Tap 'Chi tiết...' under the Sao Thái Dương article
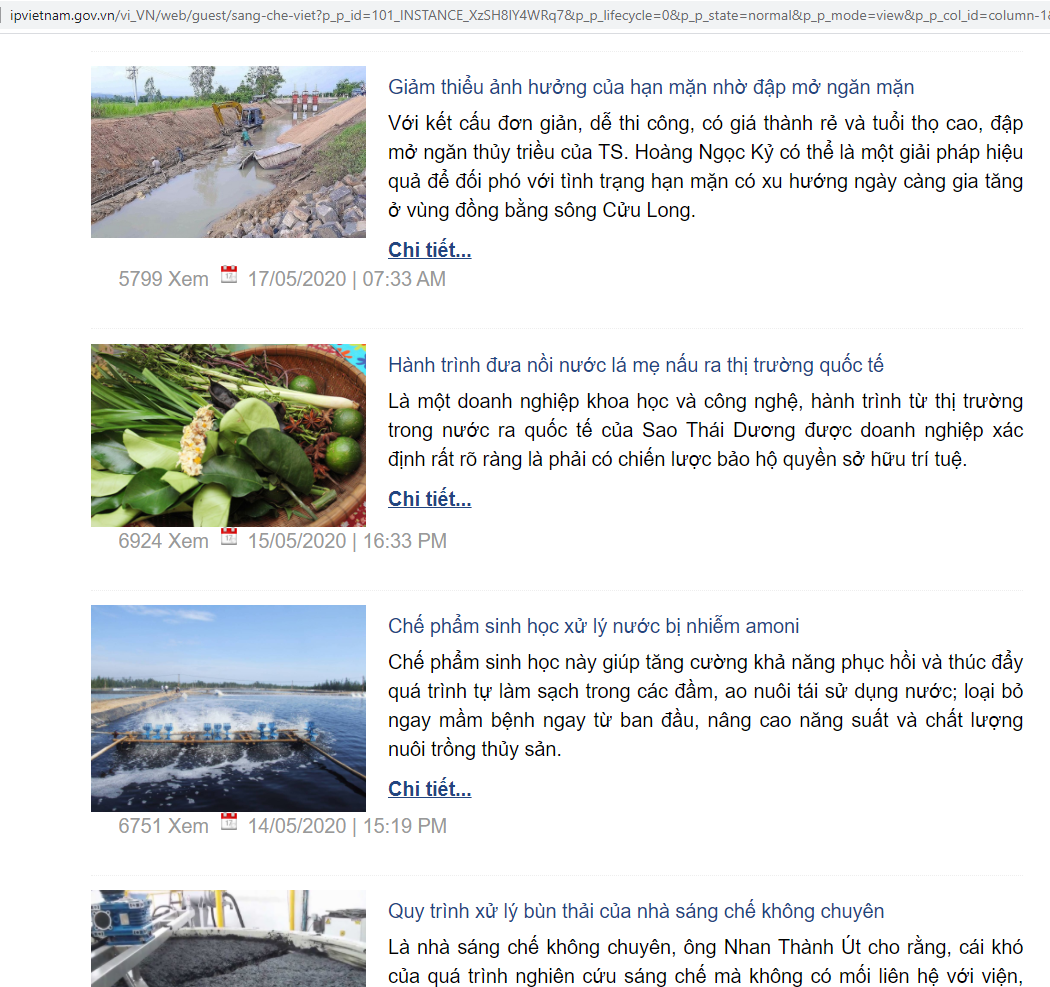This screenshot has width=1050, height=987. [429, 499]
